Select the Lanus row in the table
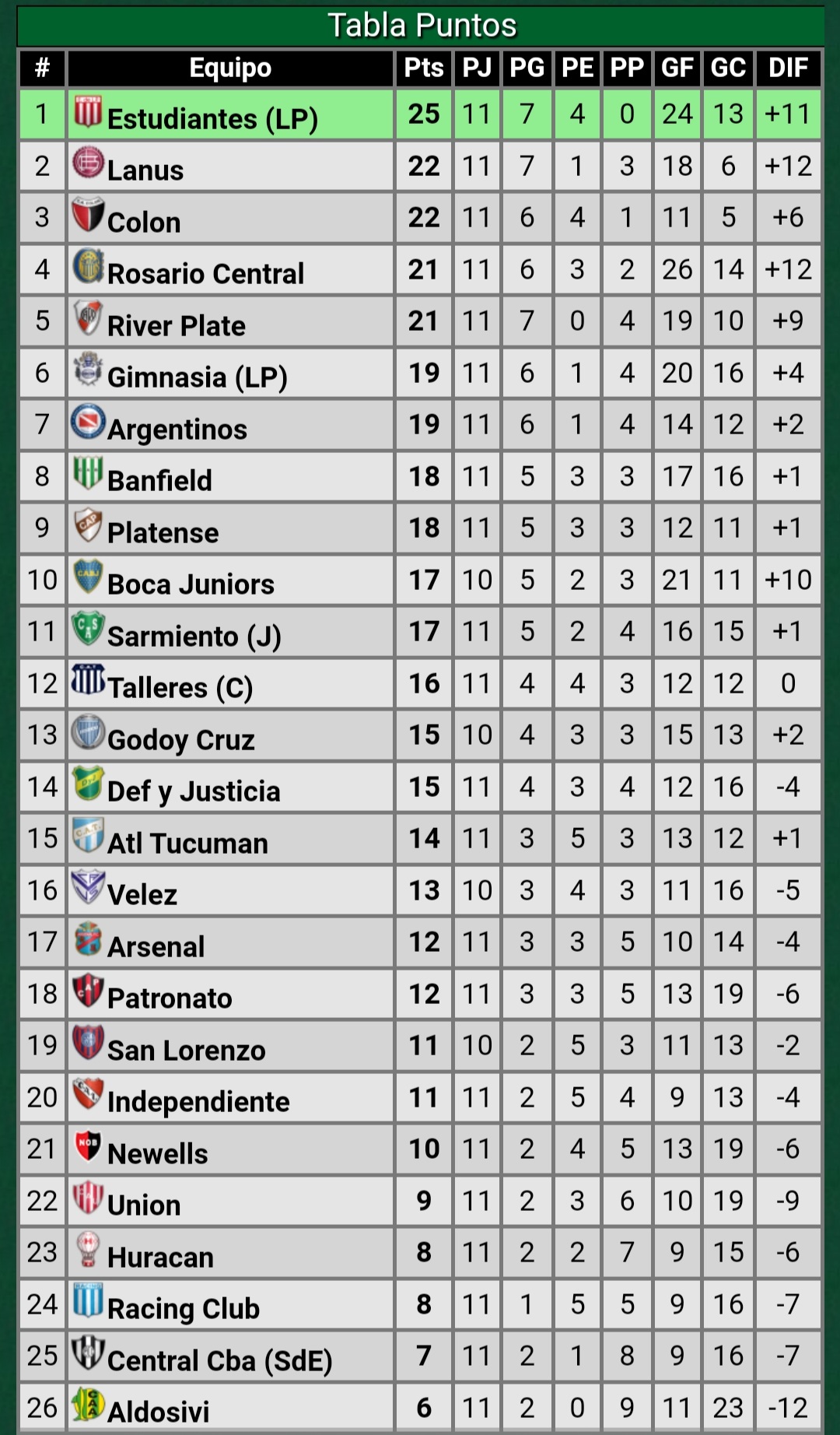This screenshot has height=1435, width=840. (145, 169)
